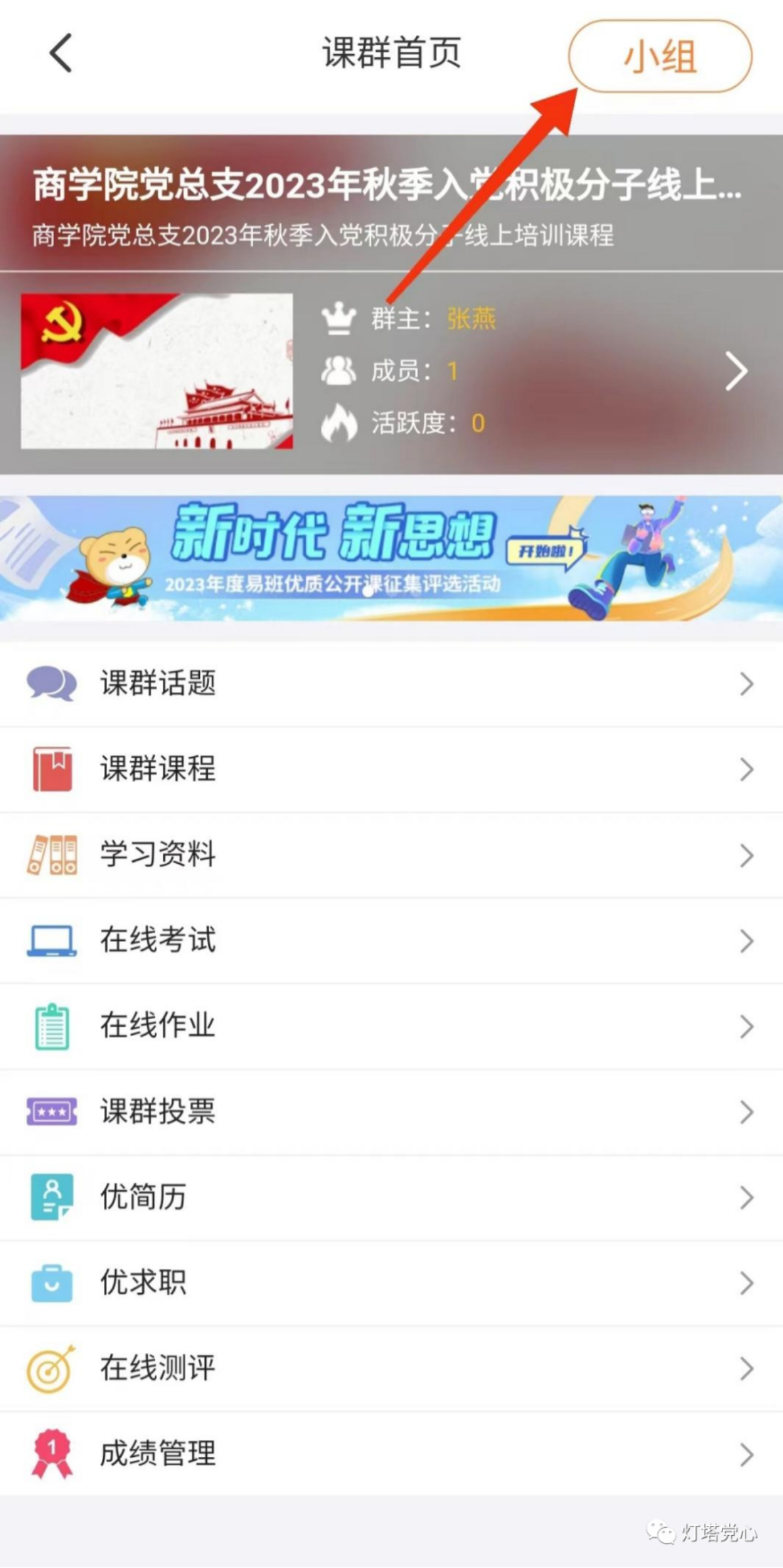Screen dimensions: 783x1568
Task: Open 优简历
Action: pyautogui.click(x=391, y=1197)
